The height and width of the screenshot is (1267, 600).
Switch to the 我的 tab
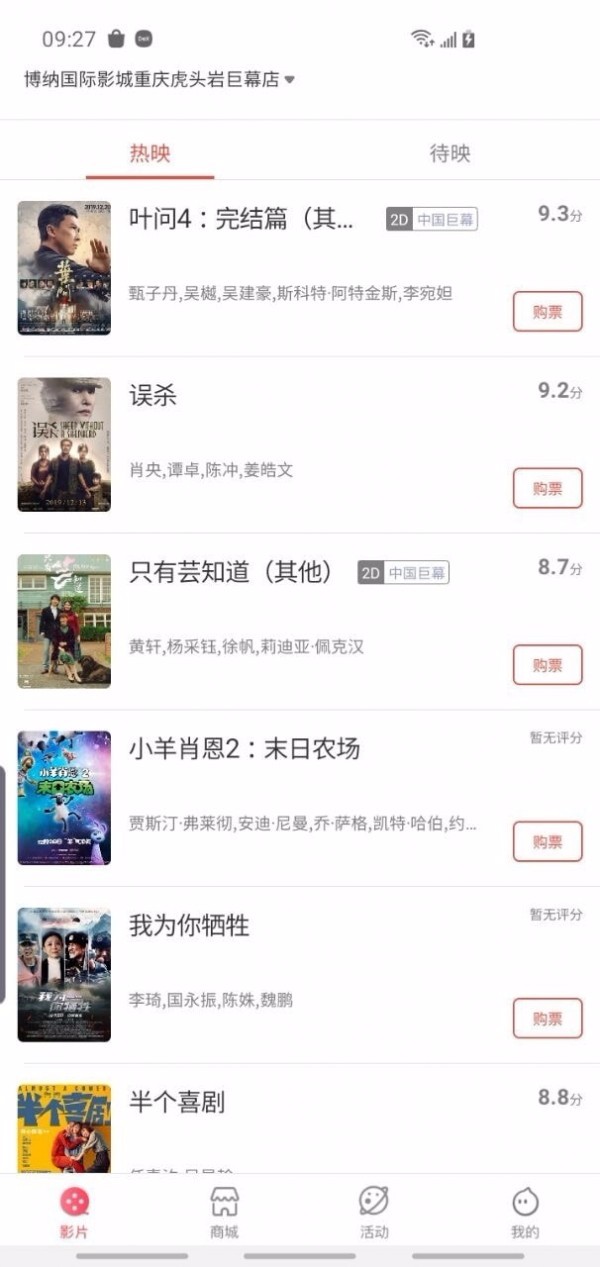[525, 1212]
